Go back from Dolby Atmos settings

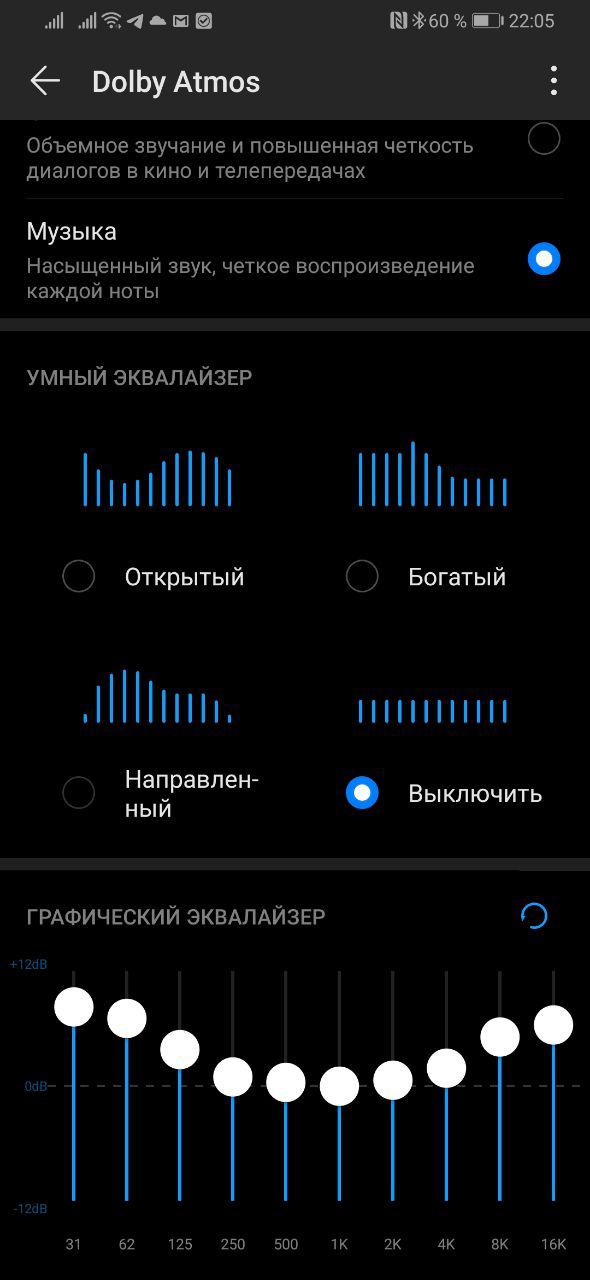pos(45,81)
